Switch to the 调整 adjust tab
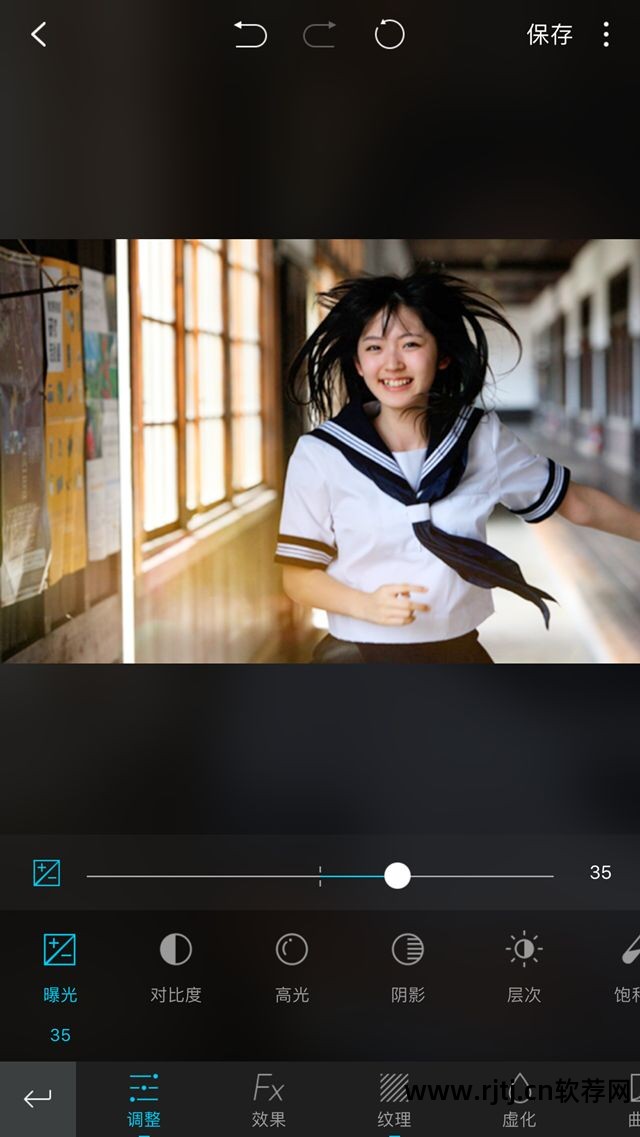This screenshot has height=1137, width=640. [144, 1100]
